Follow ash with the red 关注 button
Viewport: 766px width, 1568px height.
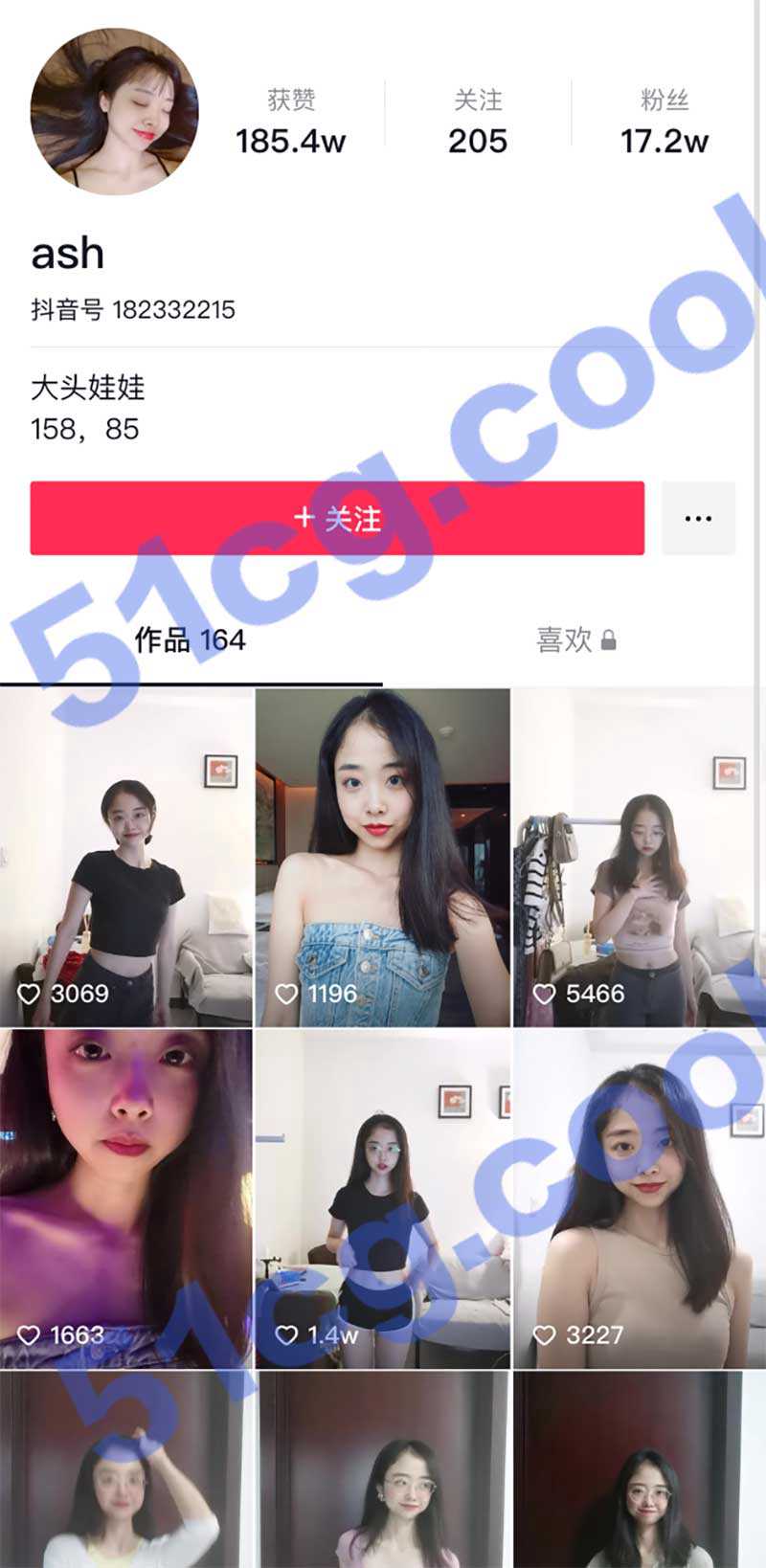(x=337, y=518)
